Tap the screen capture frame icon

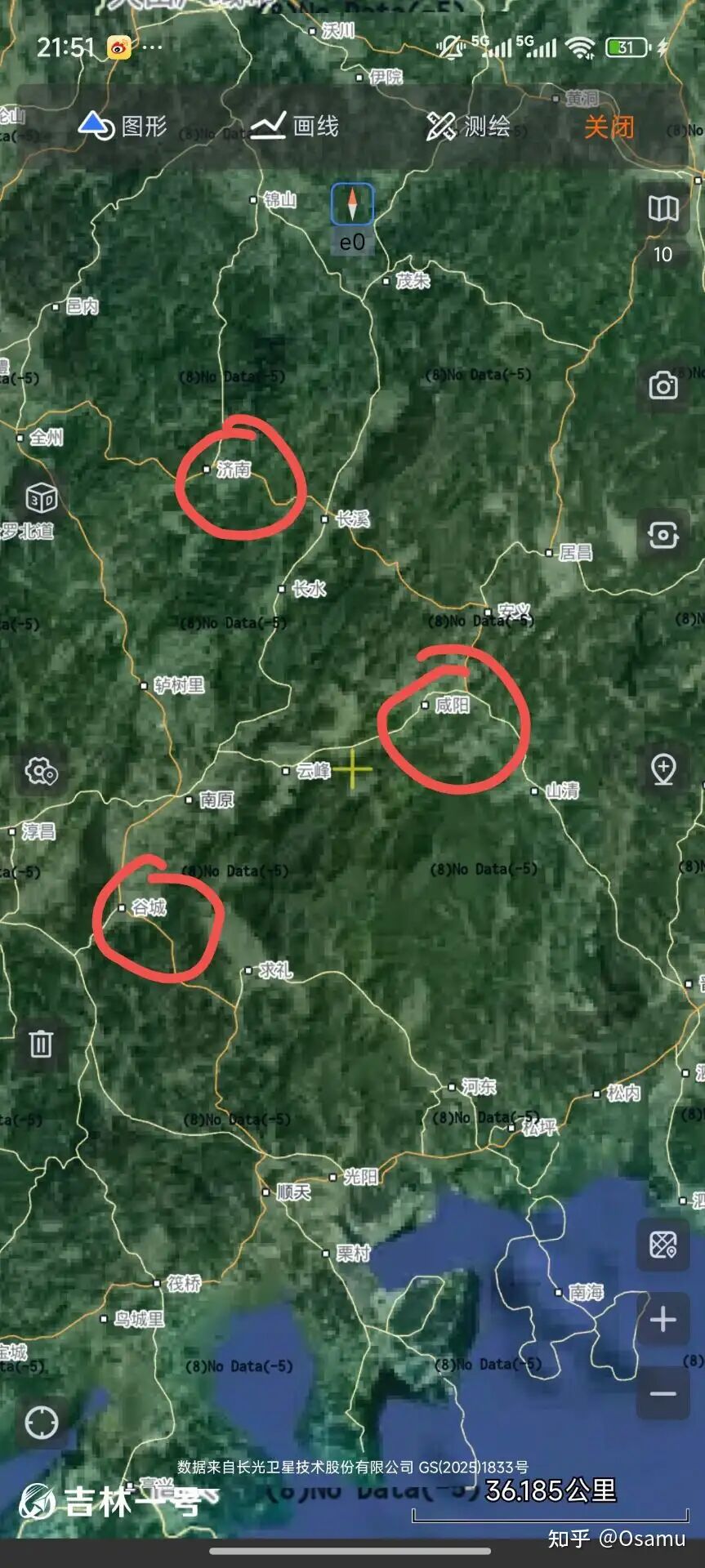(x=663, y=536)
